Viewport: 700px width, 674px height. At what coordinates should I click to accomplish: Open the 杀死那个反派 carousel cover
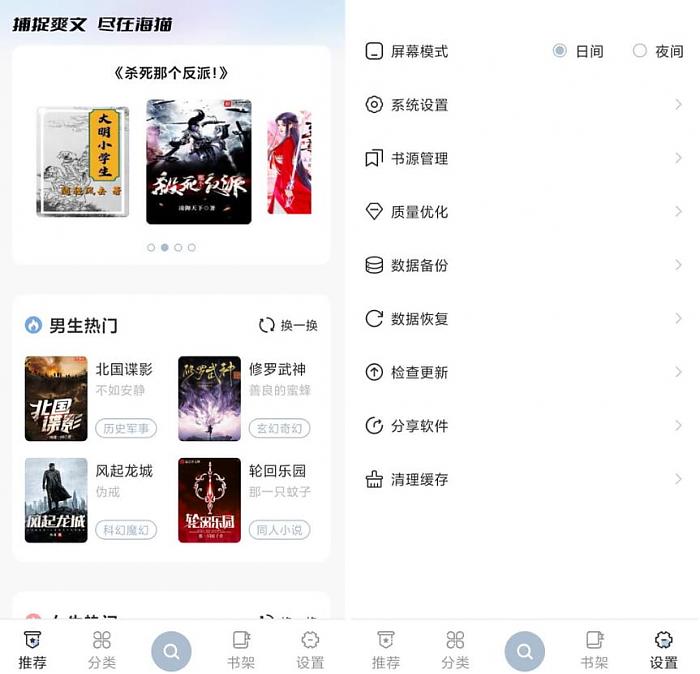coord(198,161)
